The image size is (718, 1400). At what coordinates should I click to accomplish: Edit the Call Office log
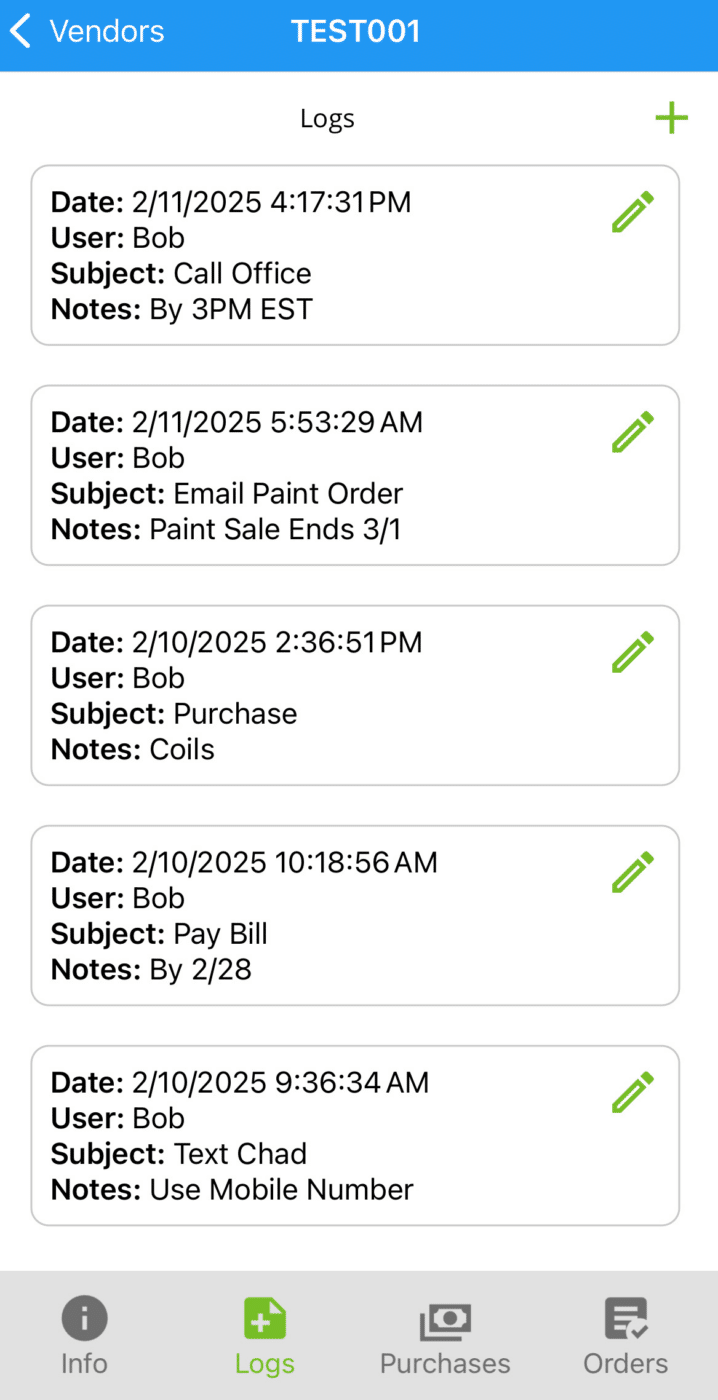(633, 212)
